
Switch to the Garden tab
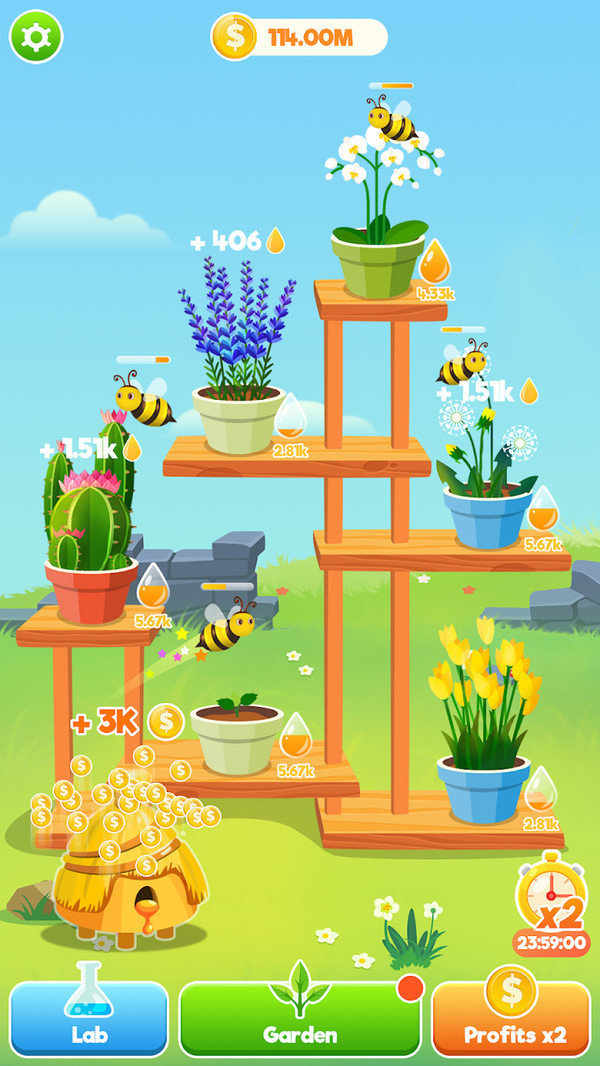tap(300, 1018)
